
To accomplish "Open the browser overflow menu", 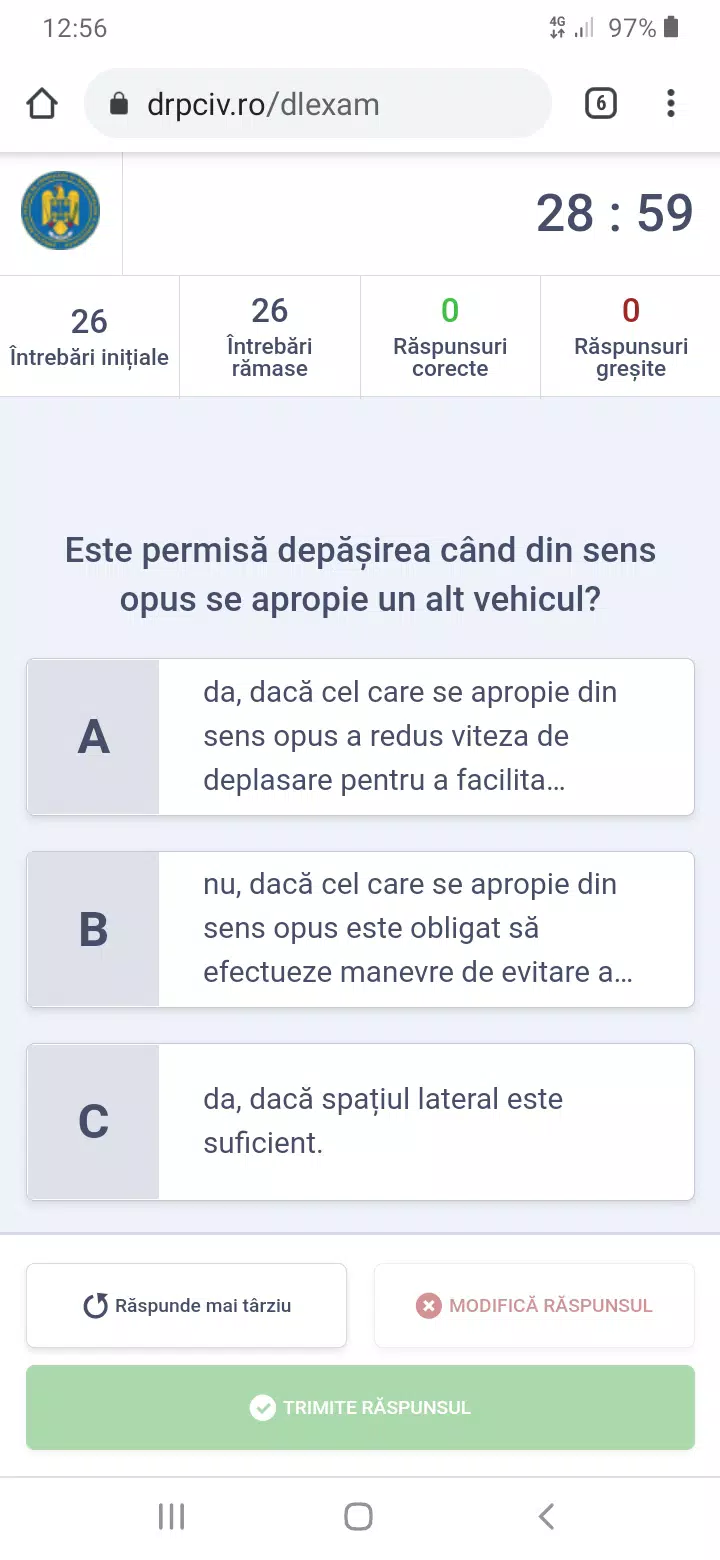I will (670, 103).
